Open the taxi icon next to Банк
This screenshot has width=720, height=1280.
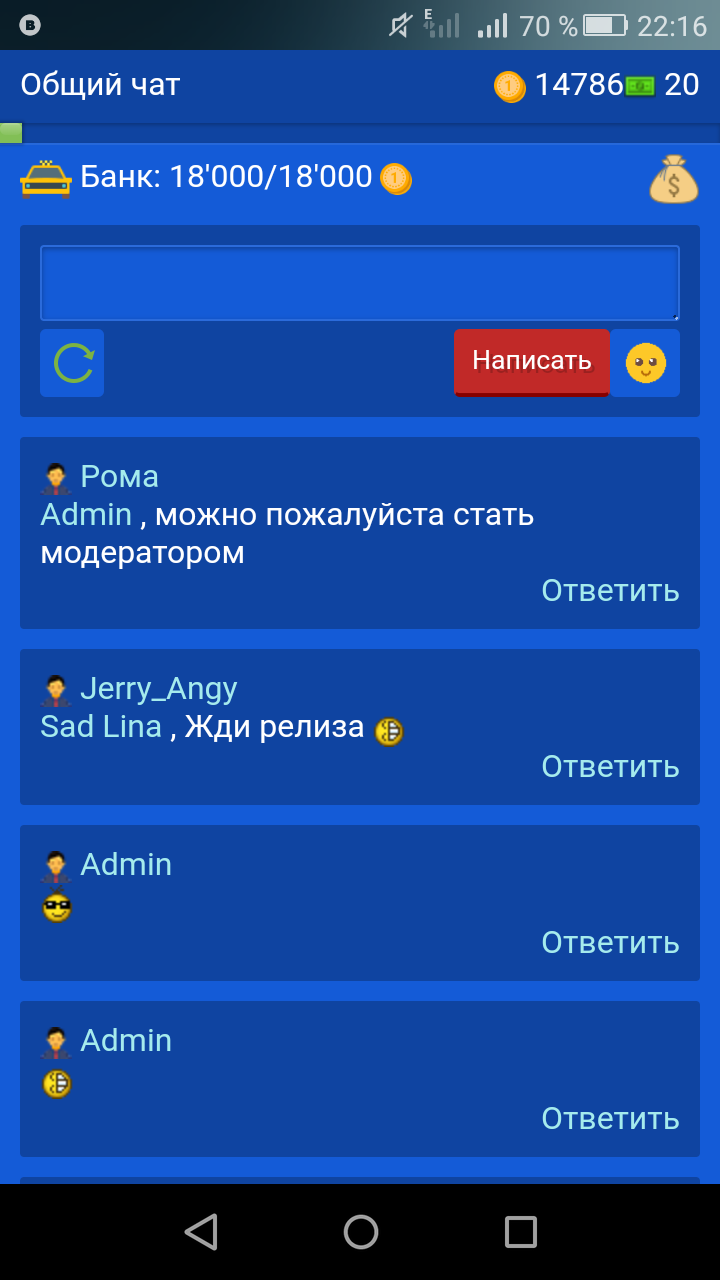[x=46, y=179]
